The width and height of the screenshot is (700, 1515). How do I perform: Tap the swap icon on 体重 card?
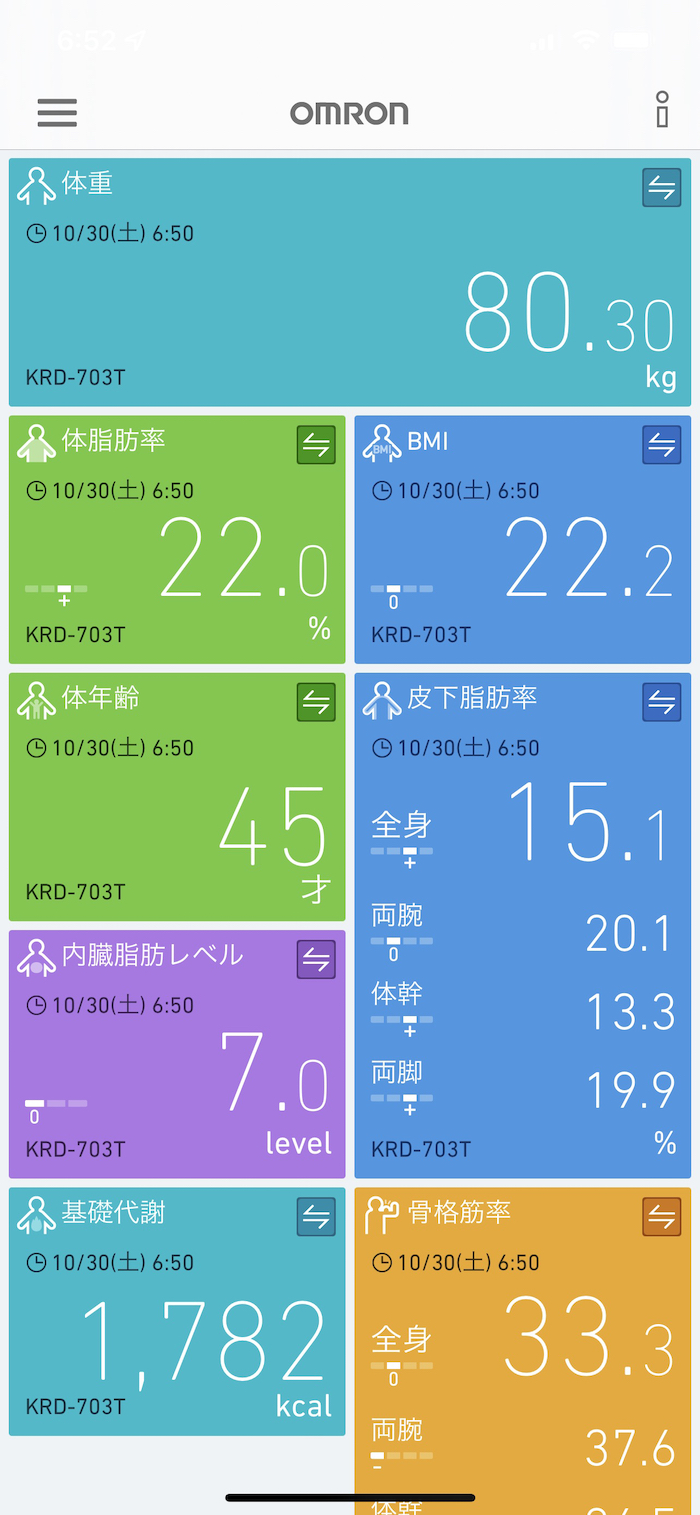pyautogui.click(x=661, y=188)
